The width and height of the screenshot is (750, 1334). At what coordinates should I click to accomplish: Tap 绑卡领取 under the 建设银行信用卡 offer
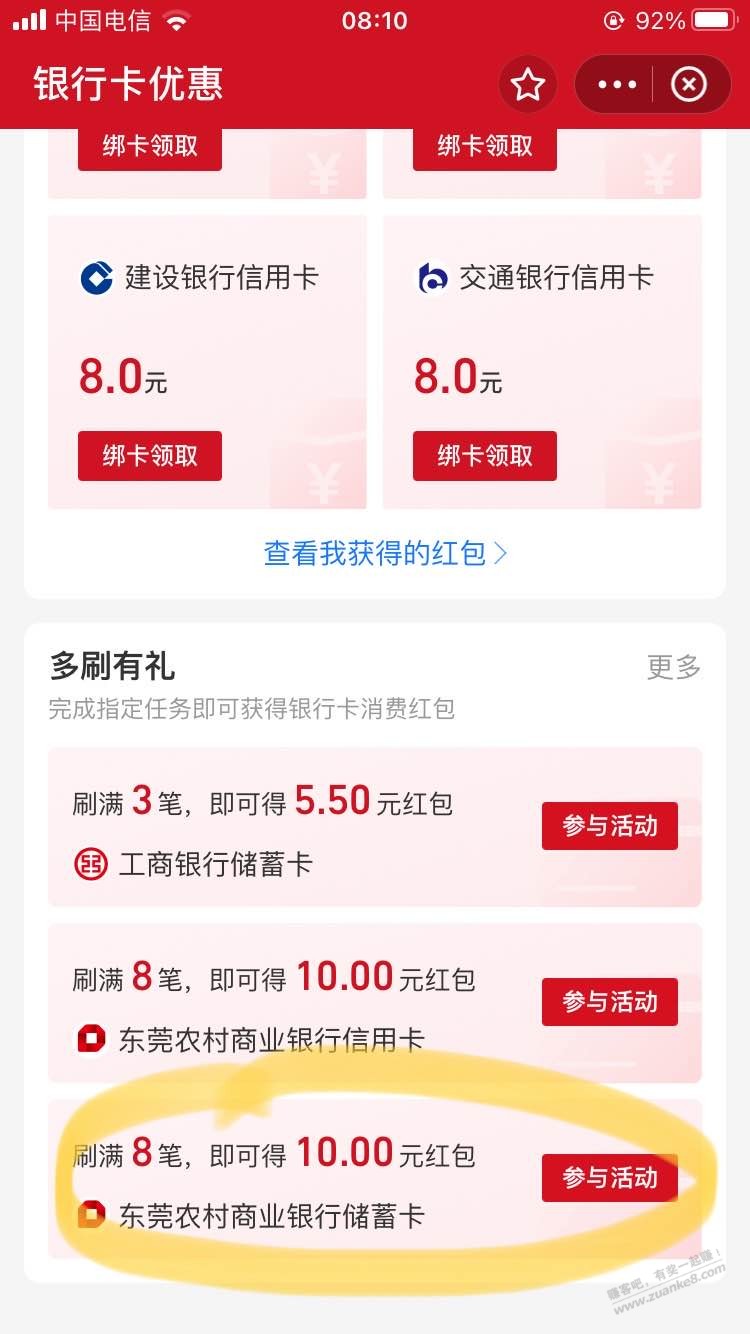click(150, 456)
